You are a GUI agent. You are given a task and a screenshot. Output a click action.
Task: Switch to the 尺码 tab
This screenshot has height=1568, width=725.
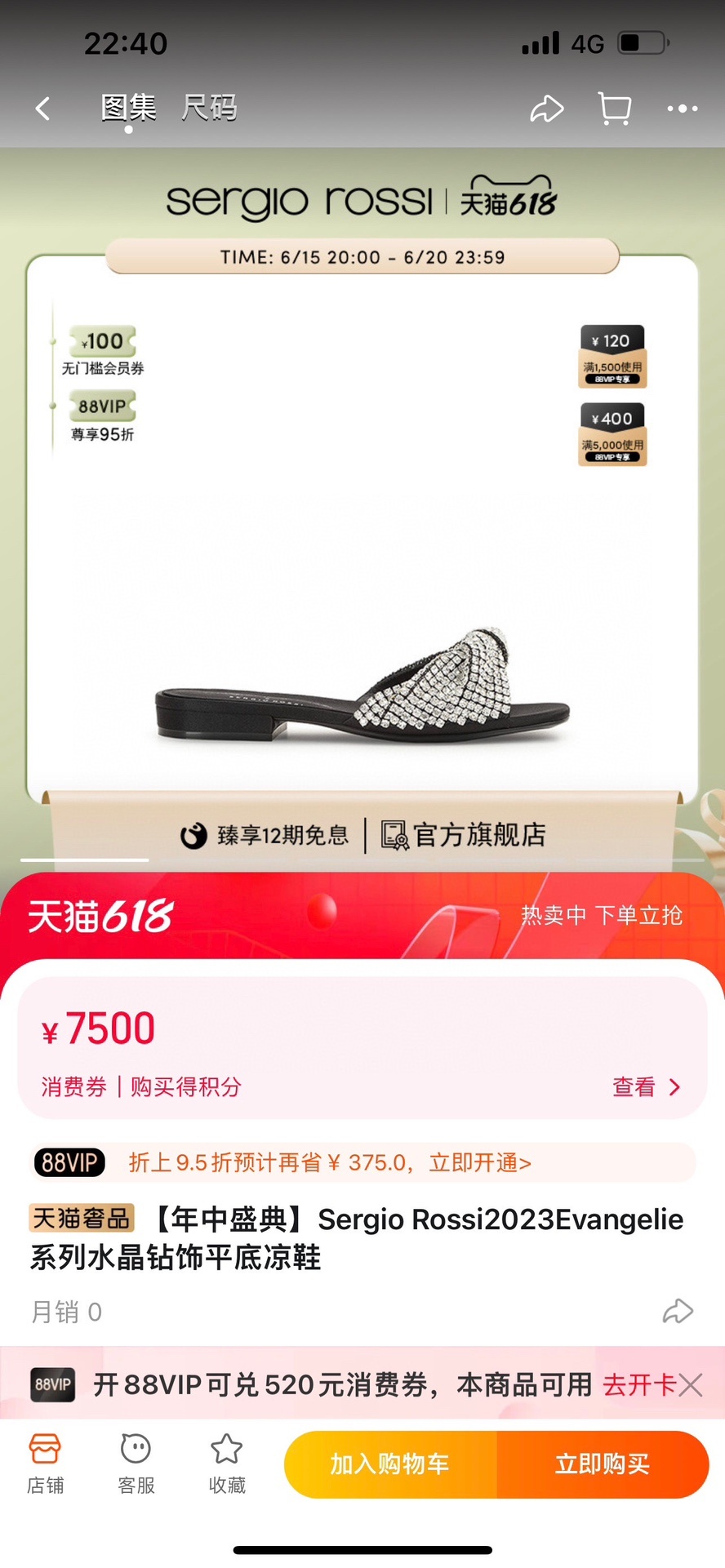[209, 108]
